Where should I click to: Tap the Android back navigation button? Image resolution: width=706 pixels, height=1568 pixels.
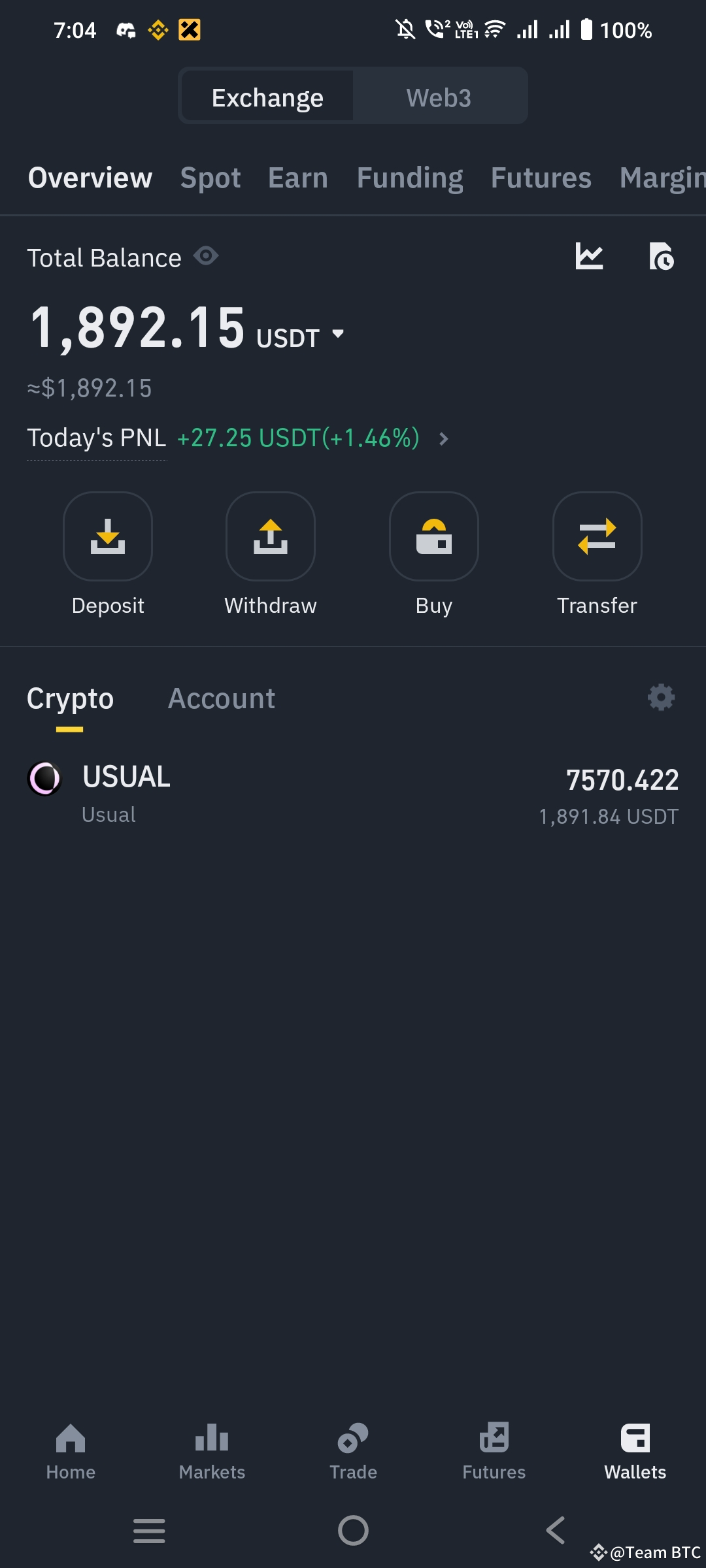[555, 1529]
